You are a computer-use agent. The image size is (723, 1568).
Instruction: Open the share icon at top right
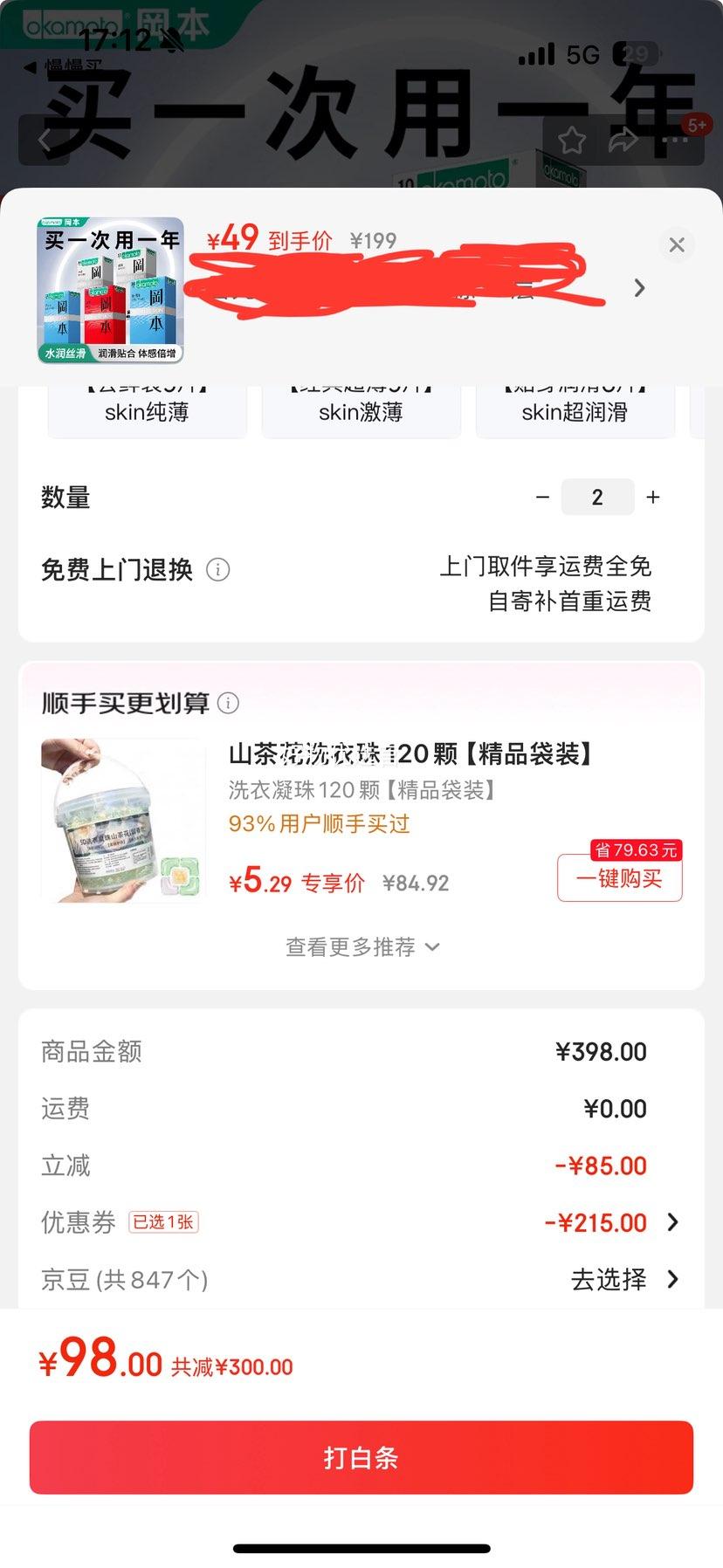tap(623, 141)
